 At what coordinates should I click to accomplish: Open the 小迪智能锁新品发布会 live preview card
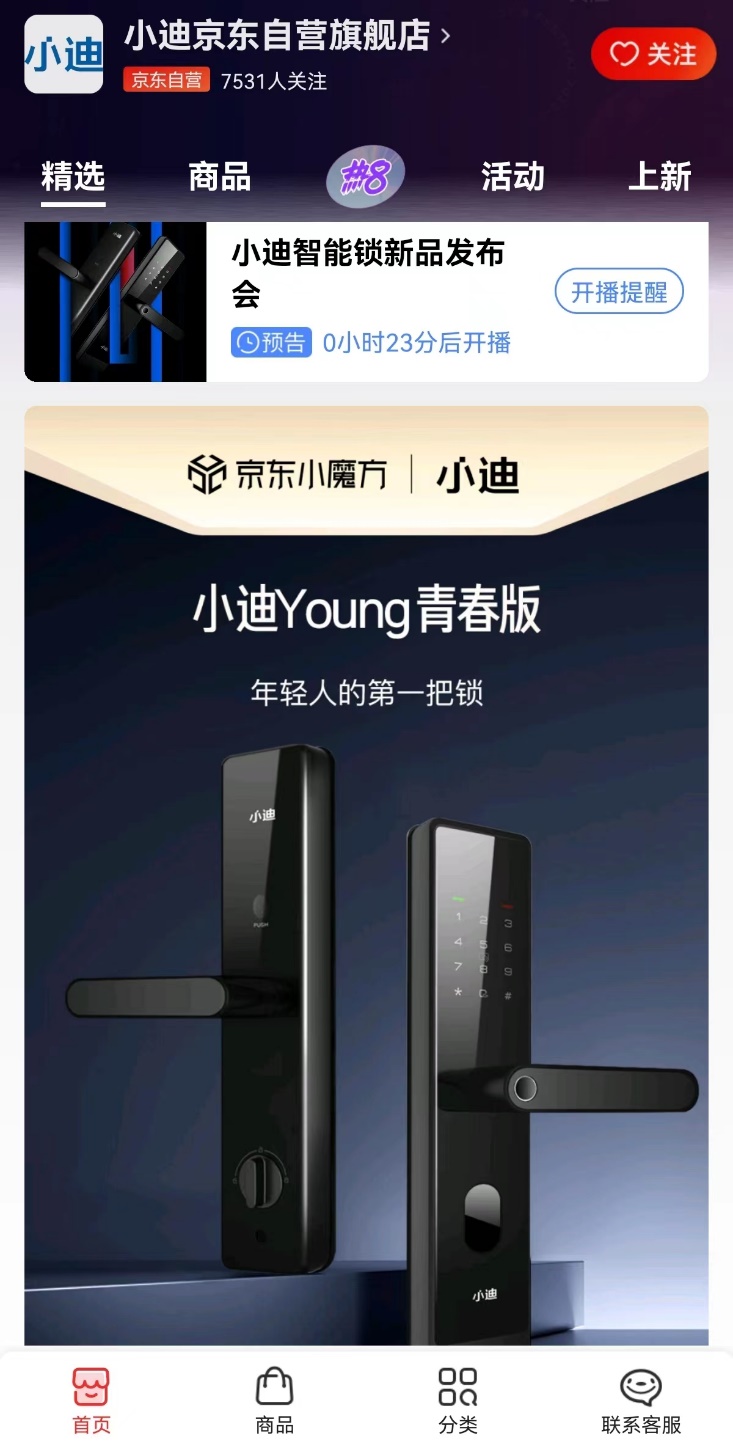point(370,300)
